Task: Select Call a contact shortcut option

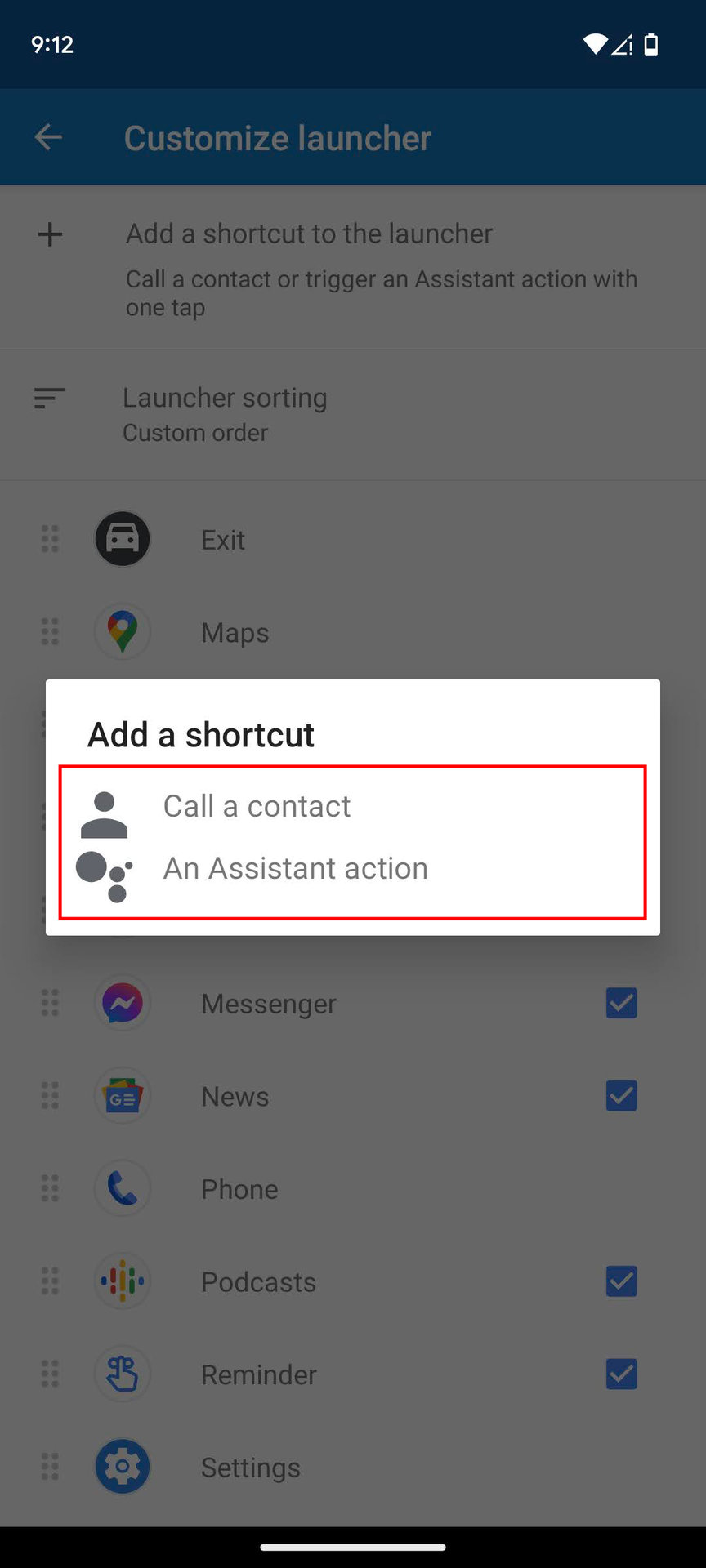Action: [x=257, y=806]
